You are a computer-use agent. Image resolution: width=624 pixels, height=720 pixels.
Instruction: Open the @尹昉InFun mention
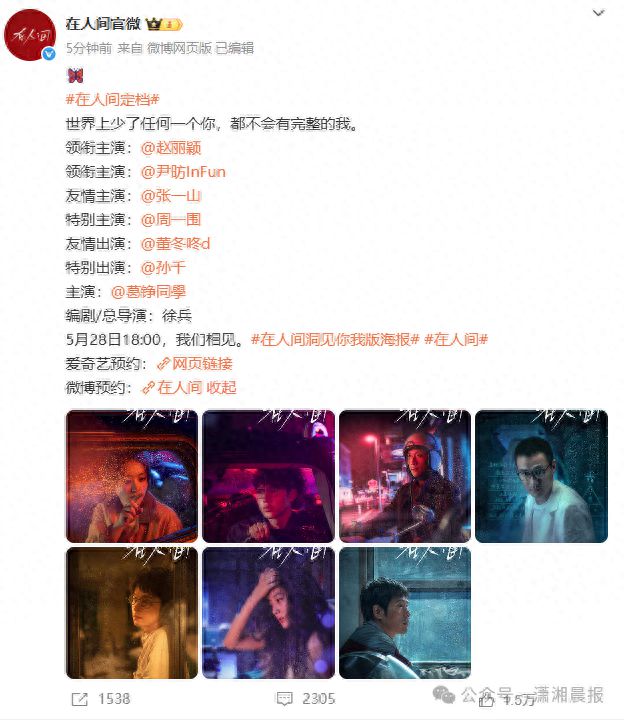point(183,171)
